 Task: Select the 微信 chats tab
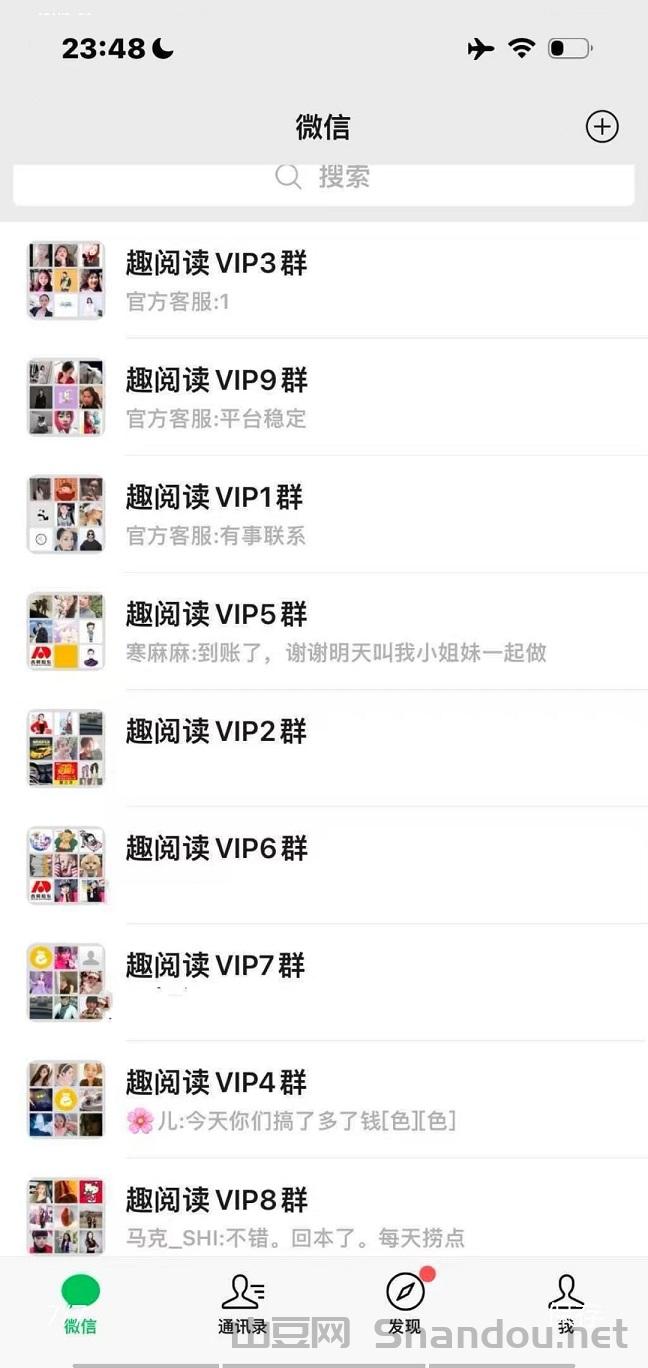tap(81, 1305)
